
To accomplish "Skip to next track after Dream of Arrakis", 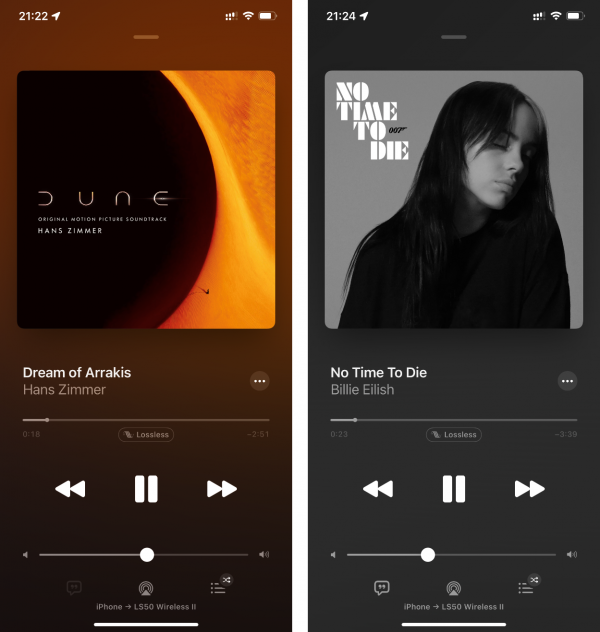I will pyautogui.click(x=221, y=489).
